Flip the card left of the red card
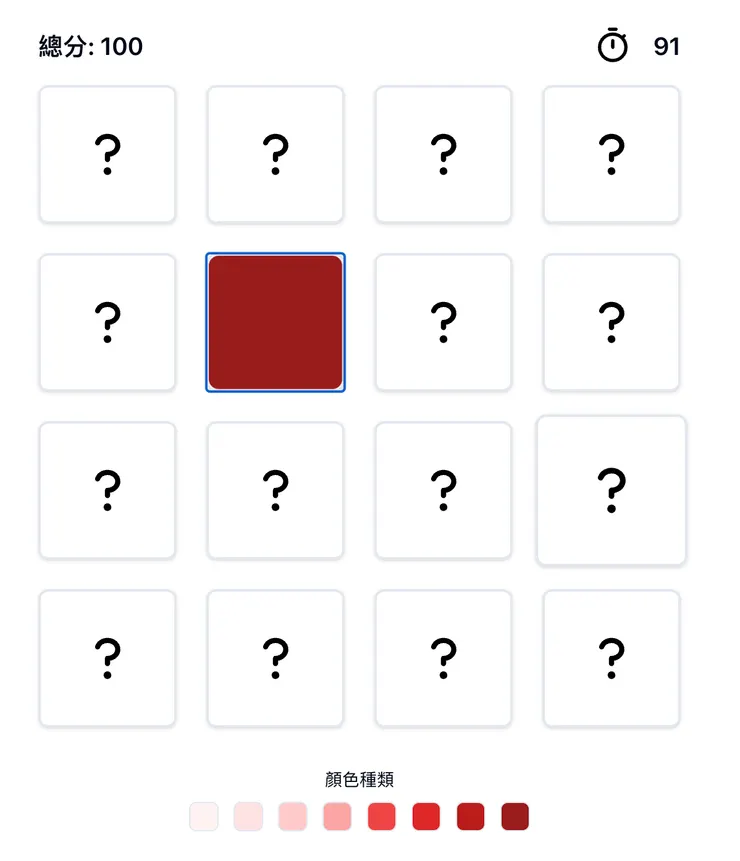 pyautogui.click(x=107, y=322)
